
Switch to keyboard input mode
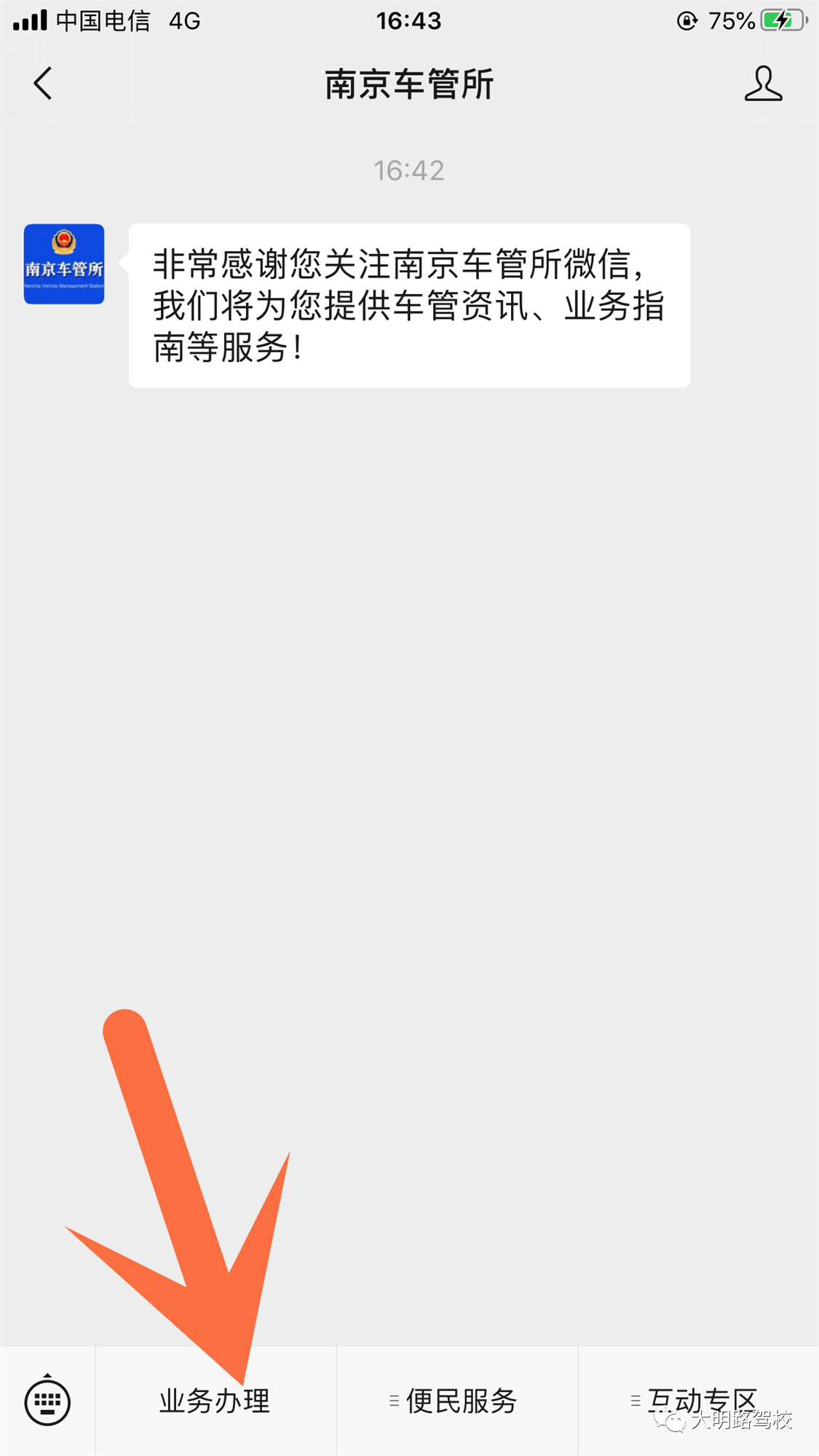47,1401
